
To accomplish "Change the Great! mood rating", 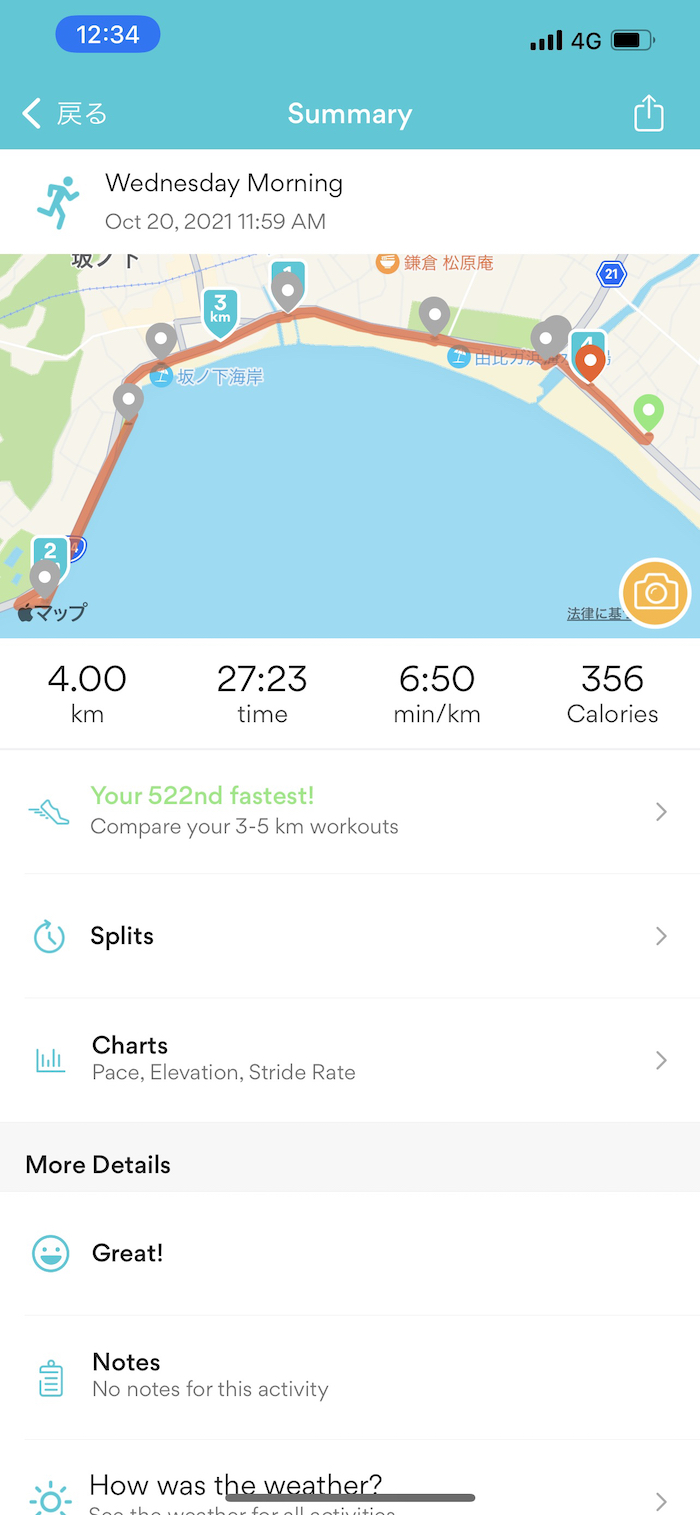I will click(x=349, y=1253).
